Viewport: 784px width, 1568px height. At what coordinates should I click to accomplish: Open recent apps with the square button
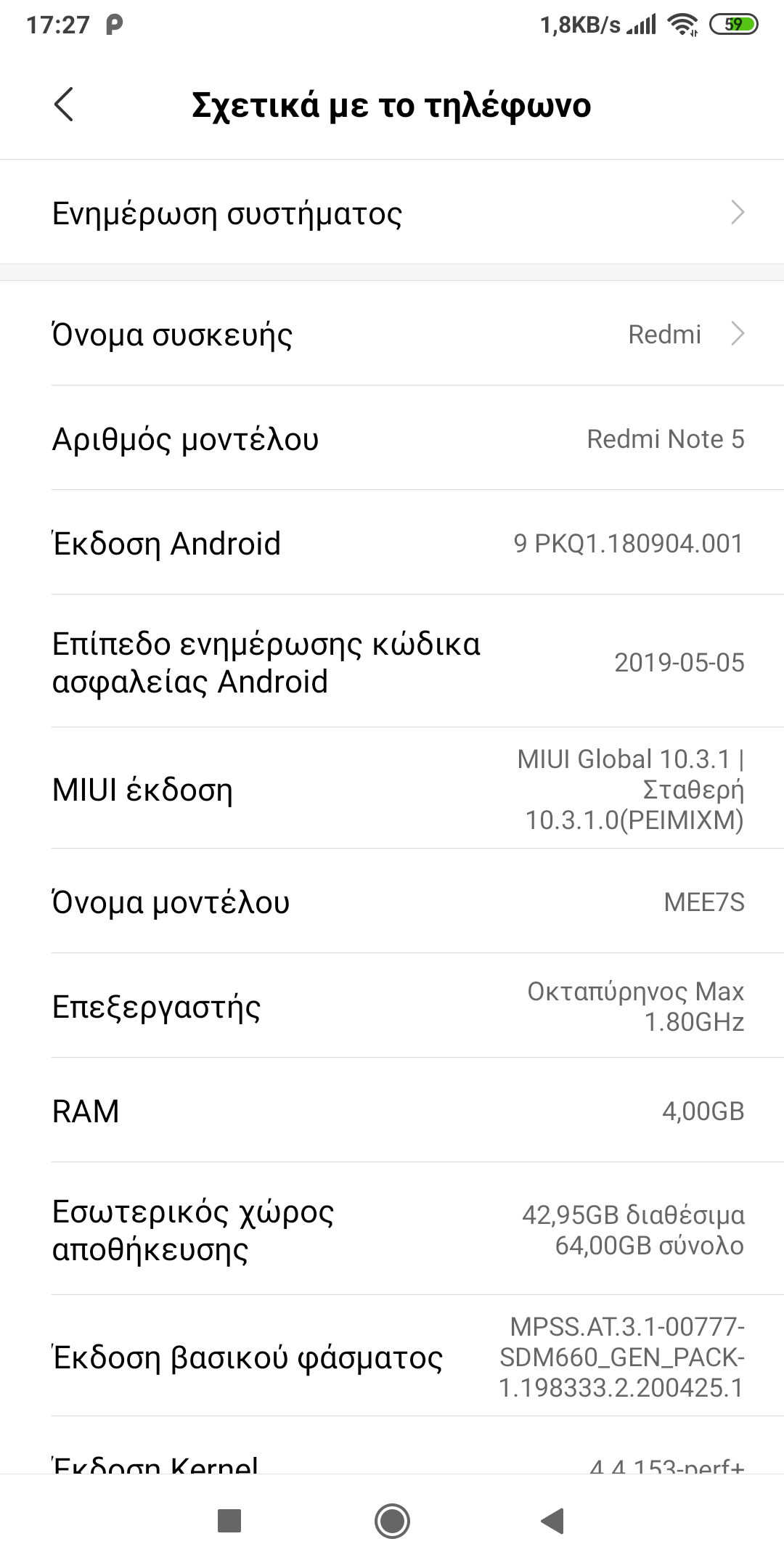229,1520
